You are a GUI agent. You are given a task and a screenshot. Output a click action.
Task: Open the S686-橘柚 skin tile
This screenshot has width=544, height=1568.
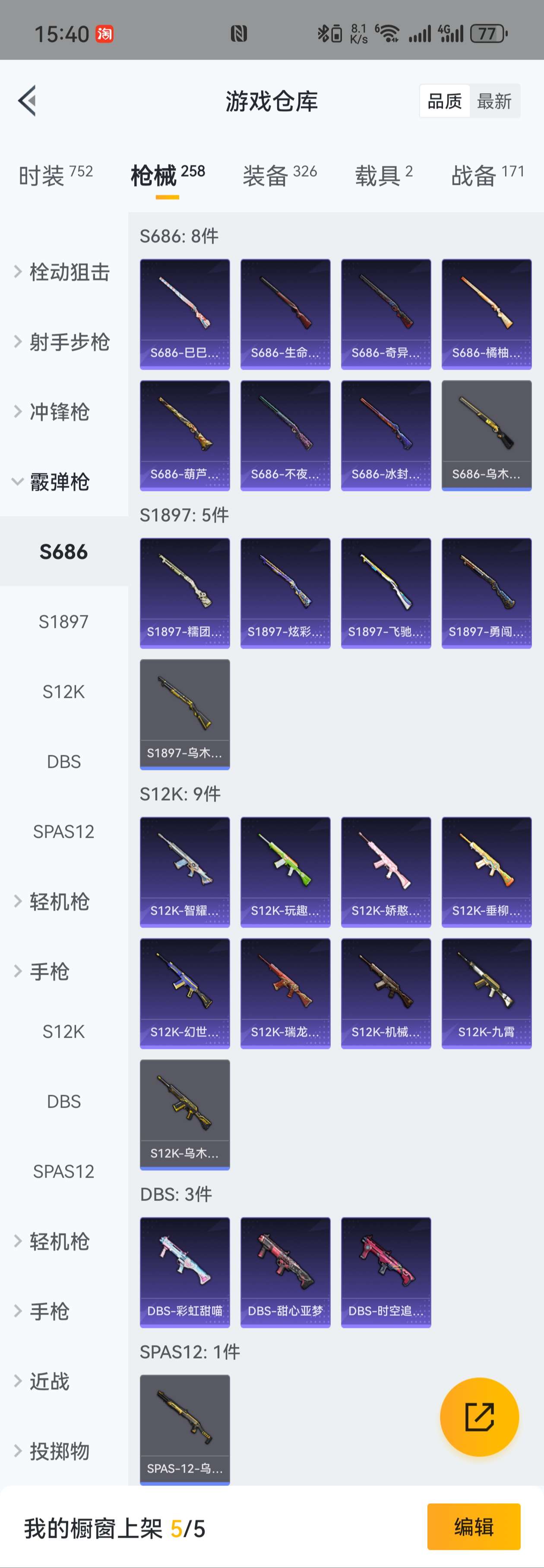coord(486,314)
